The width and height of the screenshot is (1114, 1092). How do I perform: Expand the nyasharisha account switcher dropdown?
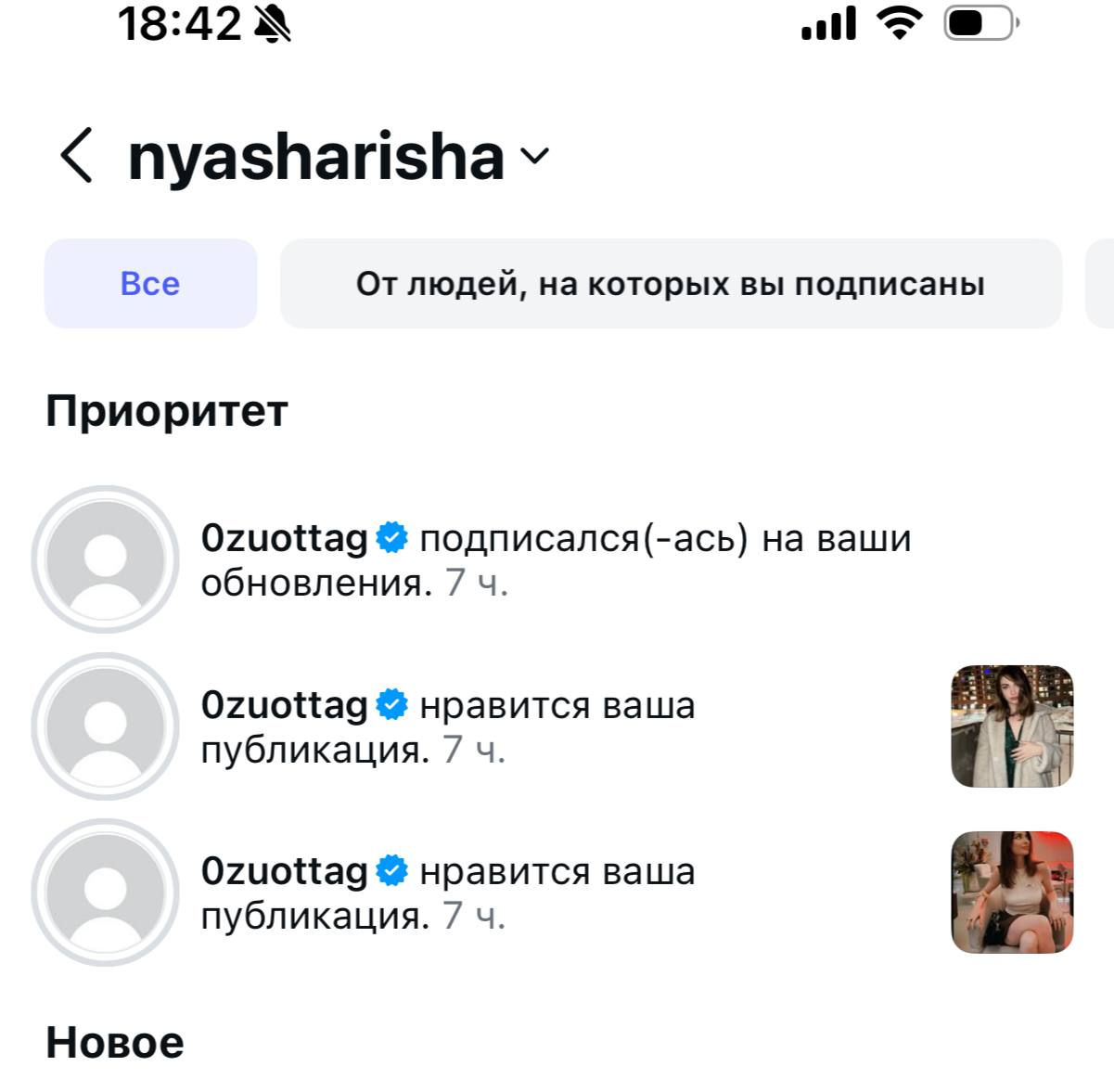coord(535,156)
